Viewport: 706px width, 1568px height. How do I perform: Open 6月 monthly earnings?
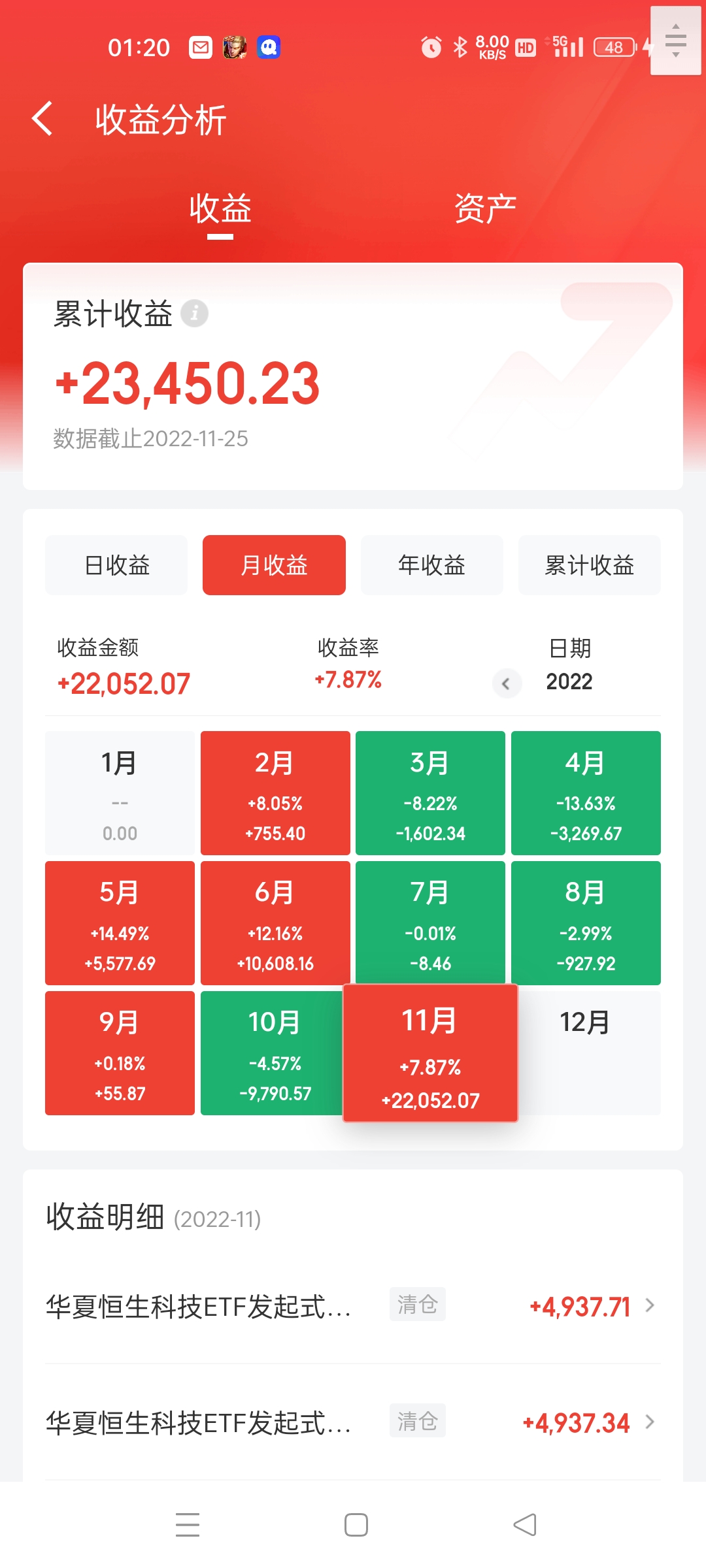tap(275, 923)
